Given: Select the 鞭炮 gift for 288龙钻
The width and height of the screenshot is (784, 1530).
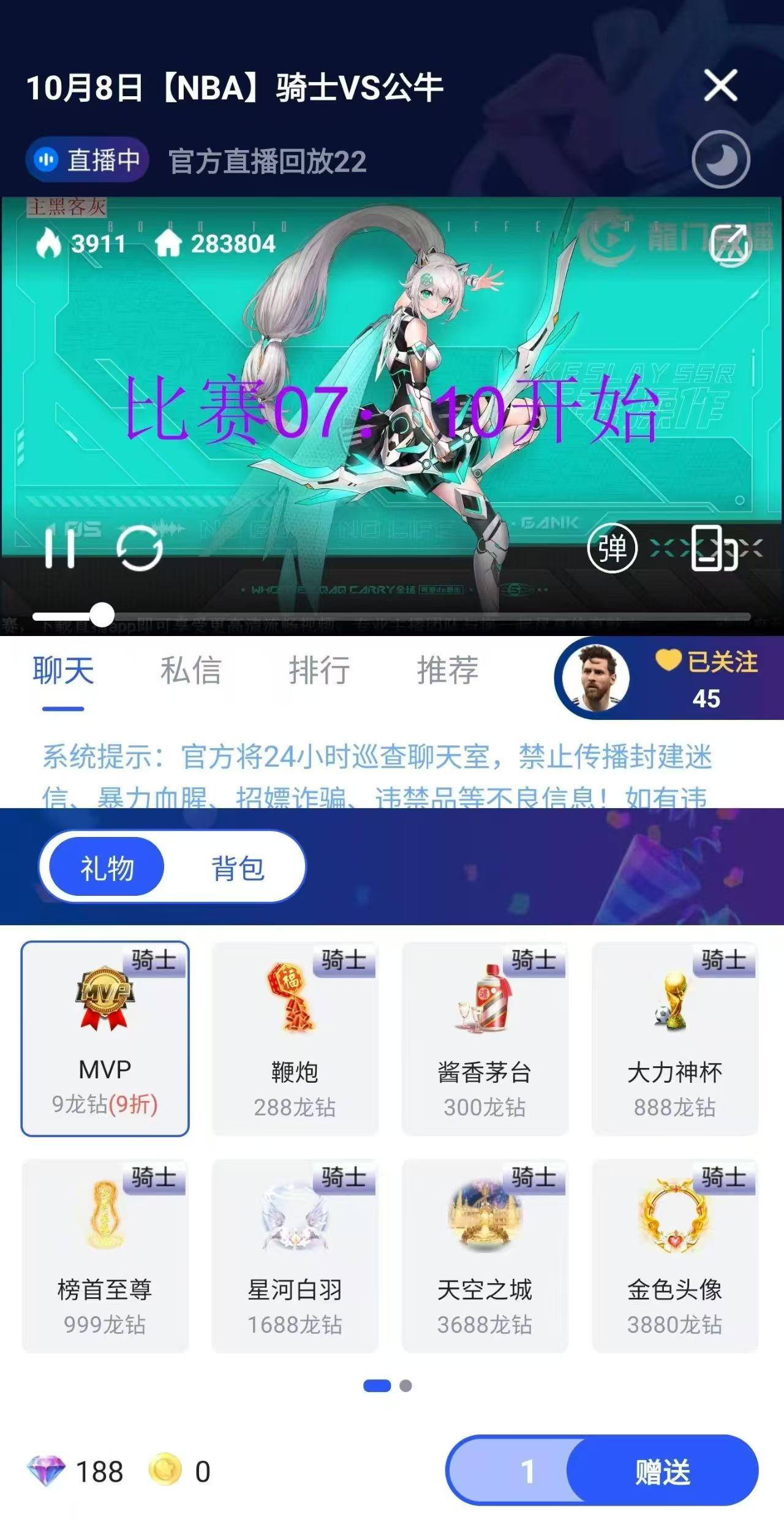Looking at the screenshot, I should (x=295, y=1038).
